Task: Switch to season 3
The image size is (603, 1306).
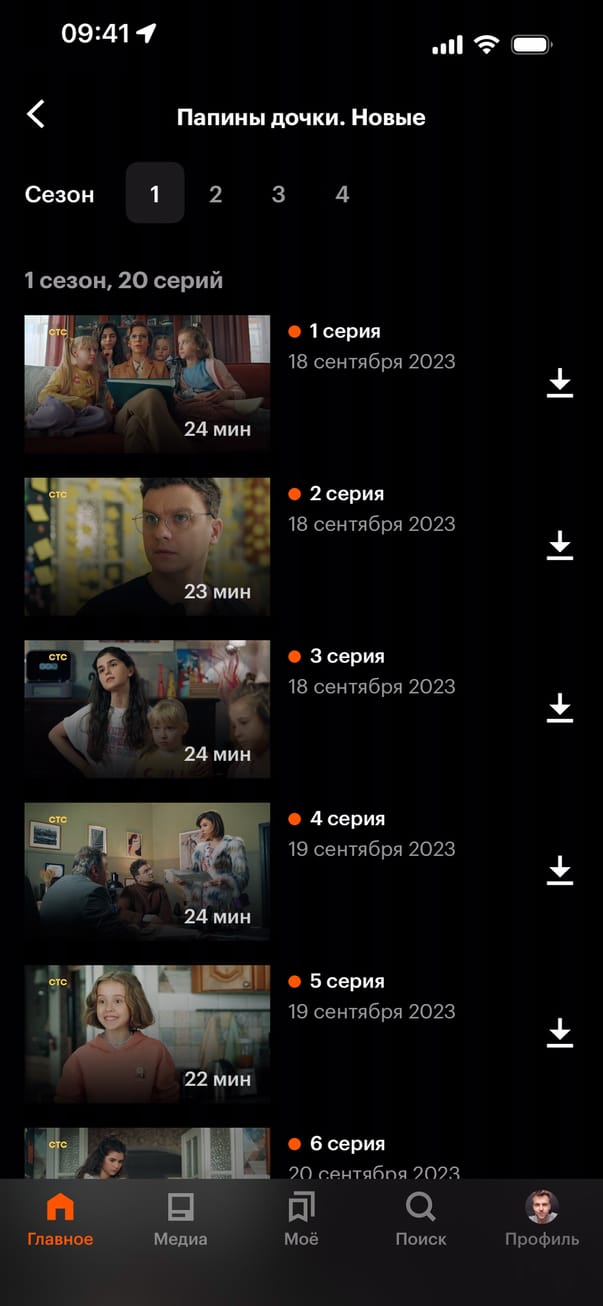Action: 278,194
